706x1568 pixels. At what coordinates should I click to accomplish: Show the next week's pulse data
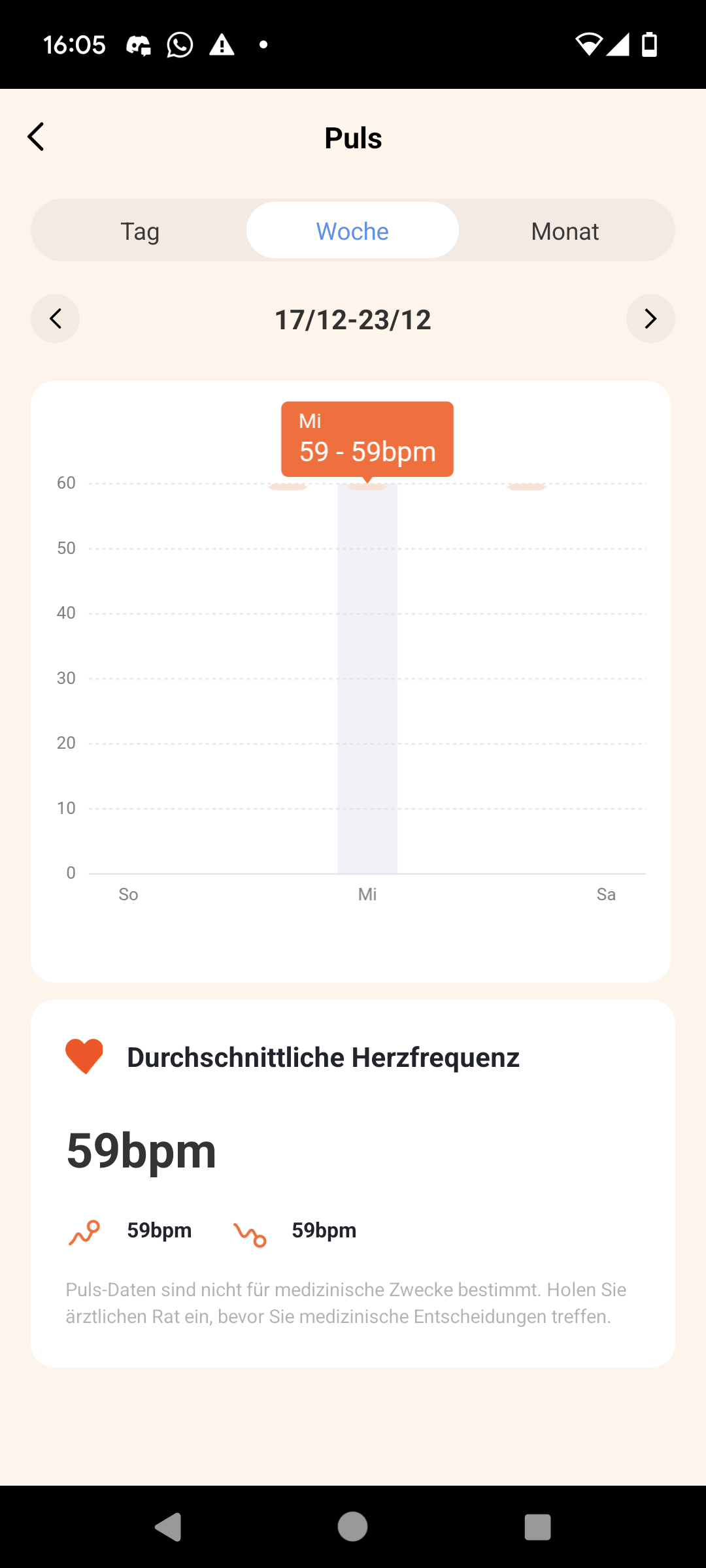[650, 319]
